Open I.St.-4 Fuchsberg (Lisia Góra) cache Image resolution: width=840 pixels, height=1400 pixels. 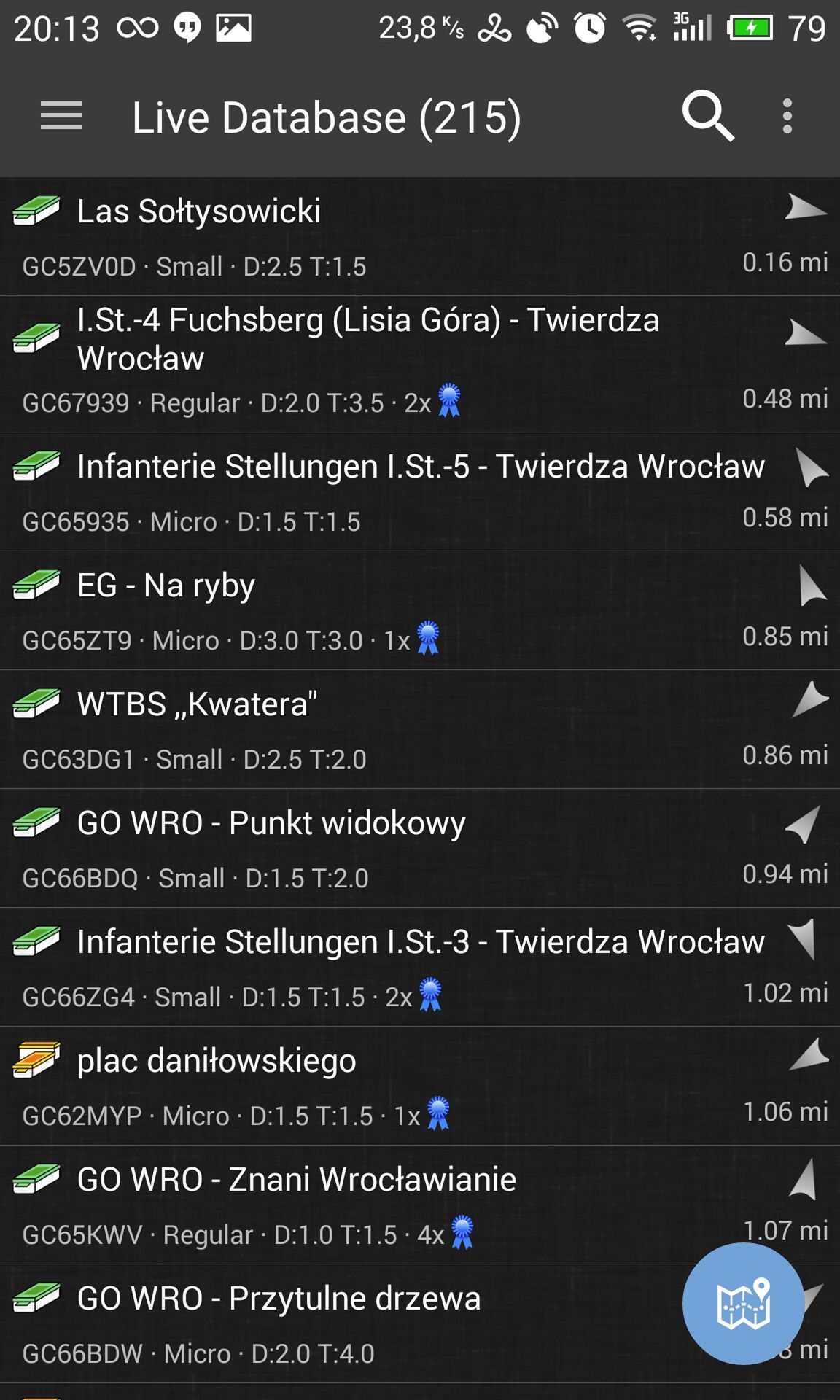click(420, 364)
